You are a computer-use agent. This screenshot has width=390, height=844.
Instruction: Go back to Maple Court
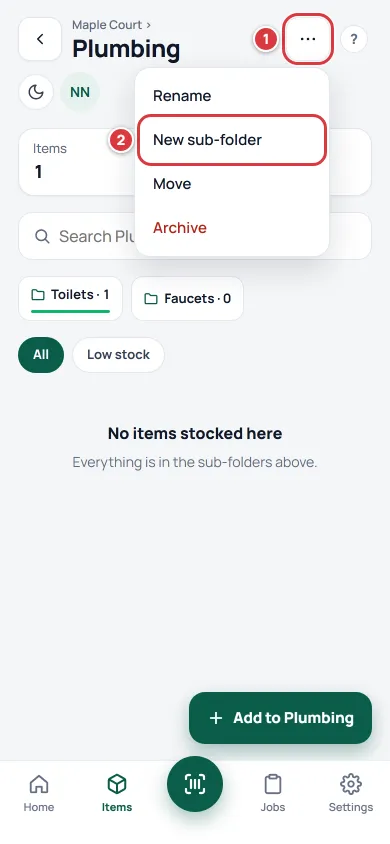(x=40, y=39)
